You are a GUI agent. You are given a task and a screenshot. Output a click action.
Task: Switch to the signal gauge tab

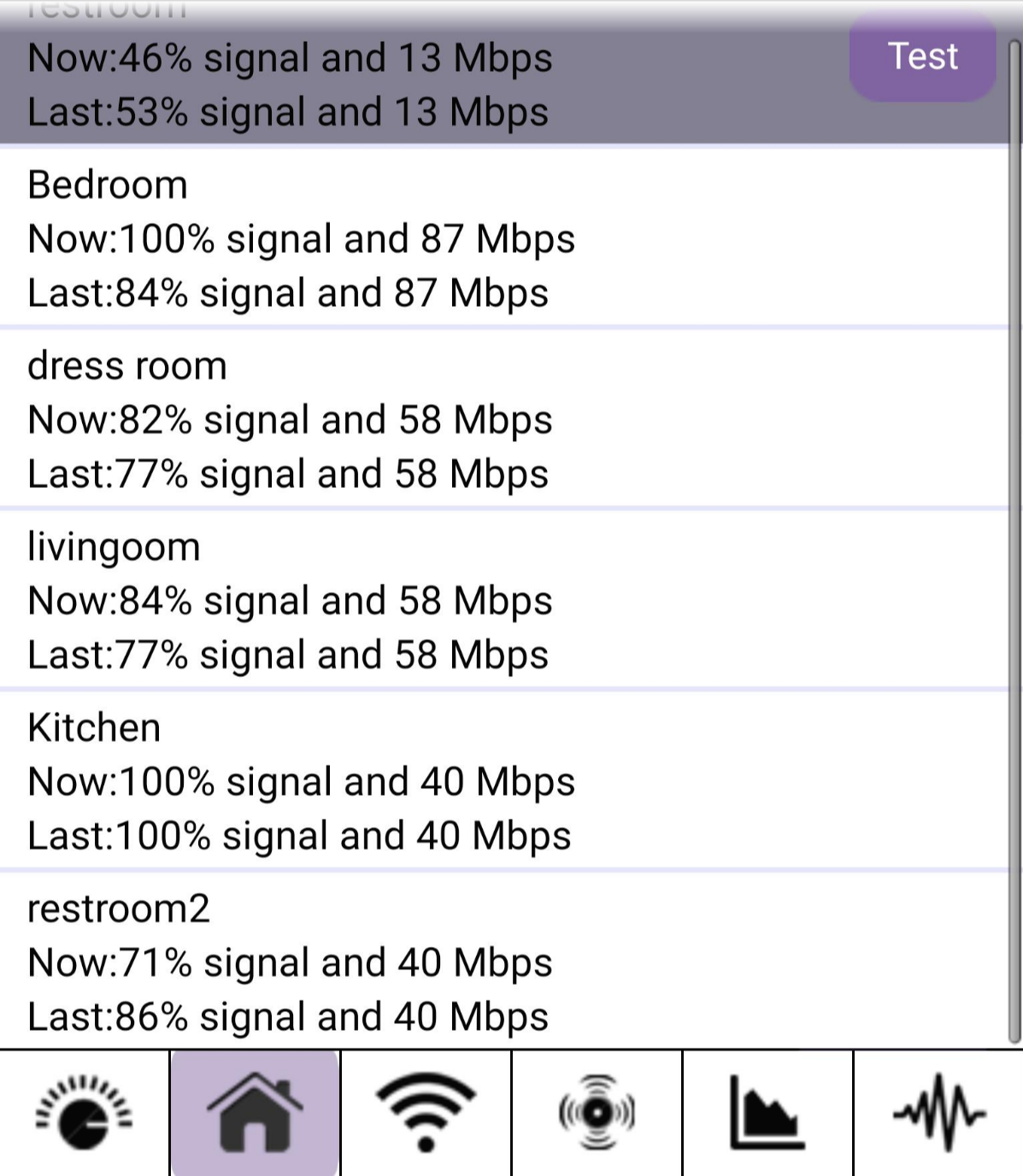[x=84, y=1113]
